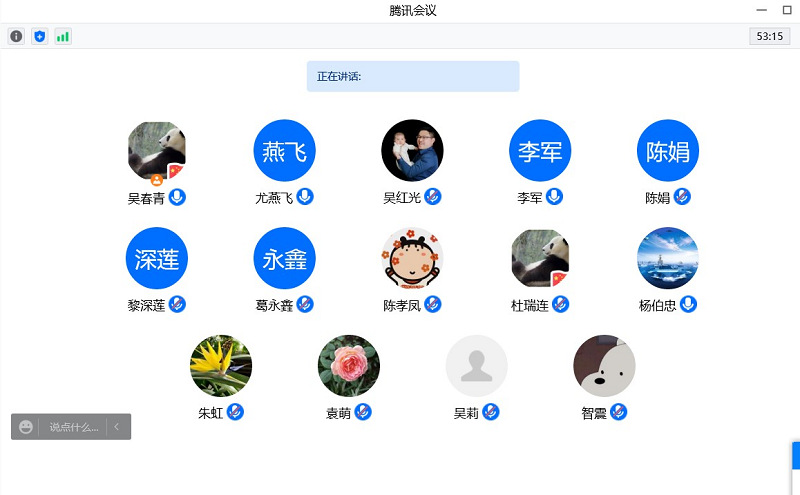Select participant 陈孝凤's avatar
Screen dimensions: 800x495
[x=413, y=259]
